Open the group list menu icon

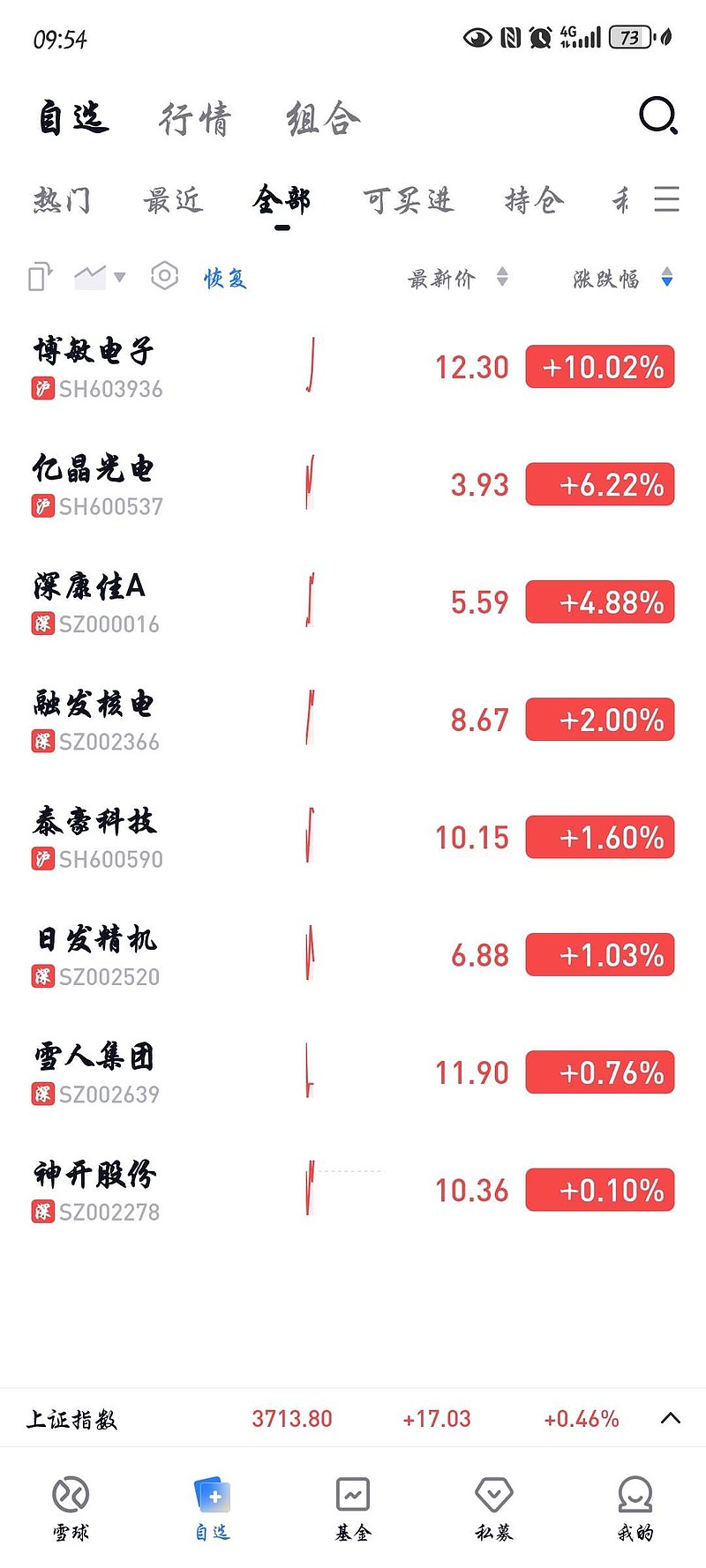[666, 199]
